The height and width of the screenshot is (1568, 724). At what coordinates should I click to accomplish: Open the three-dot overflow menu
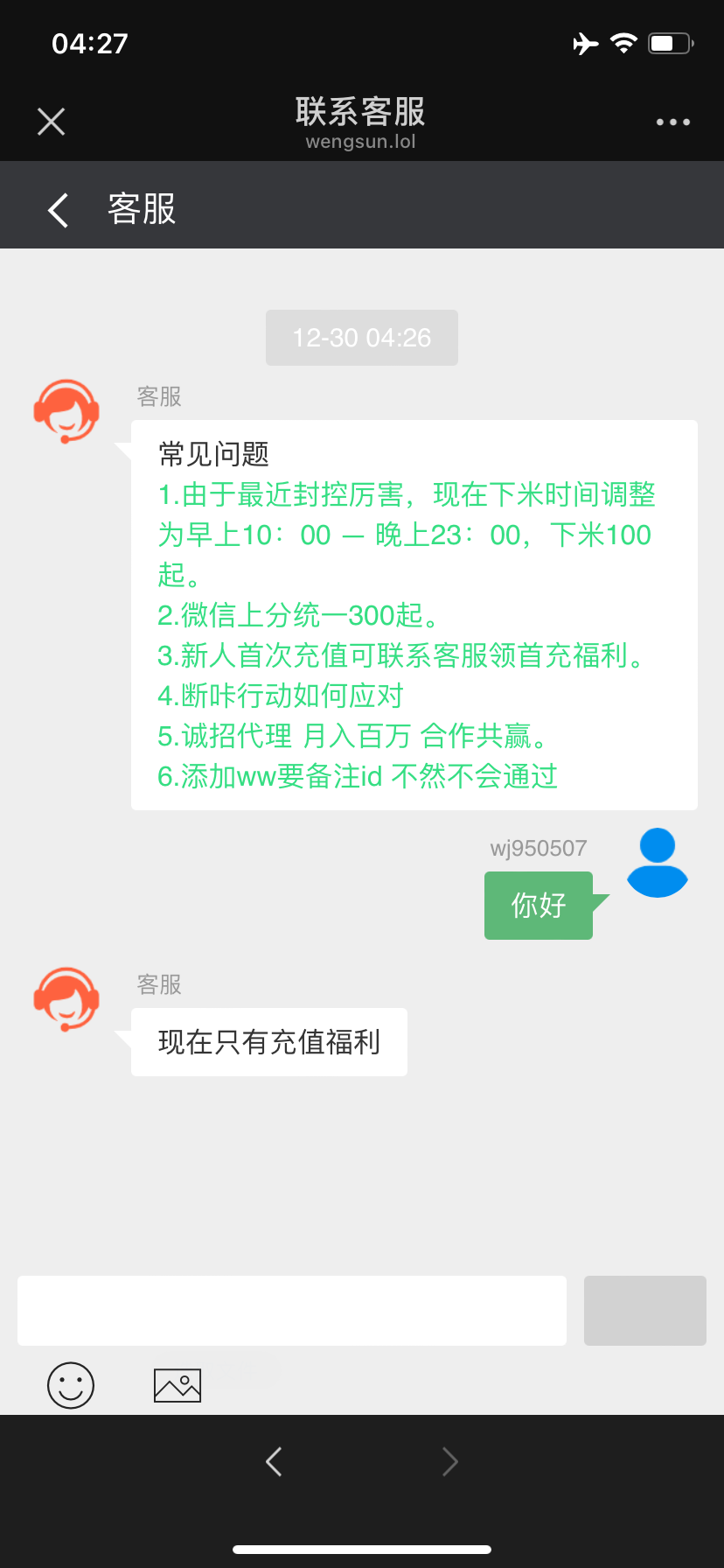pos(673,122)
